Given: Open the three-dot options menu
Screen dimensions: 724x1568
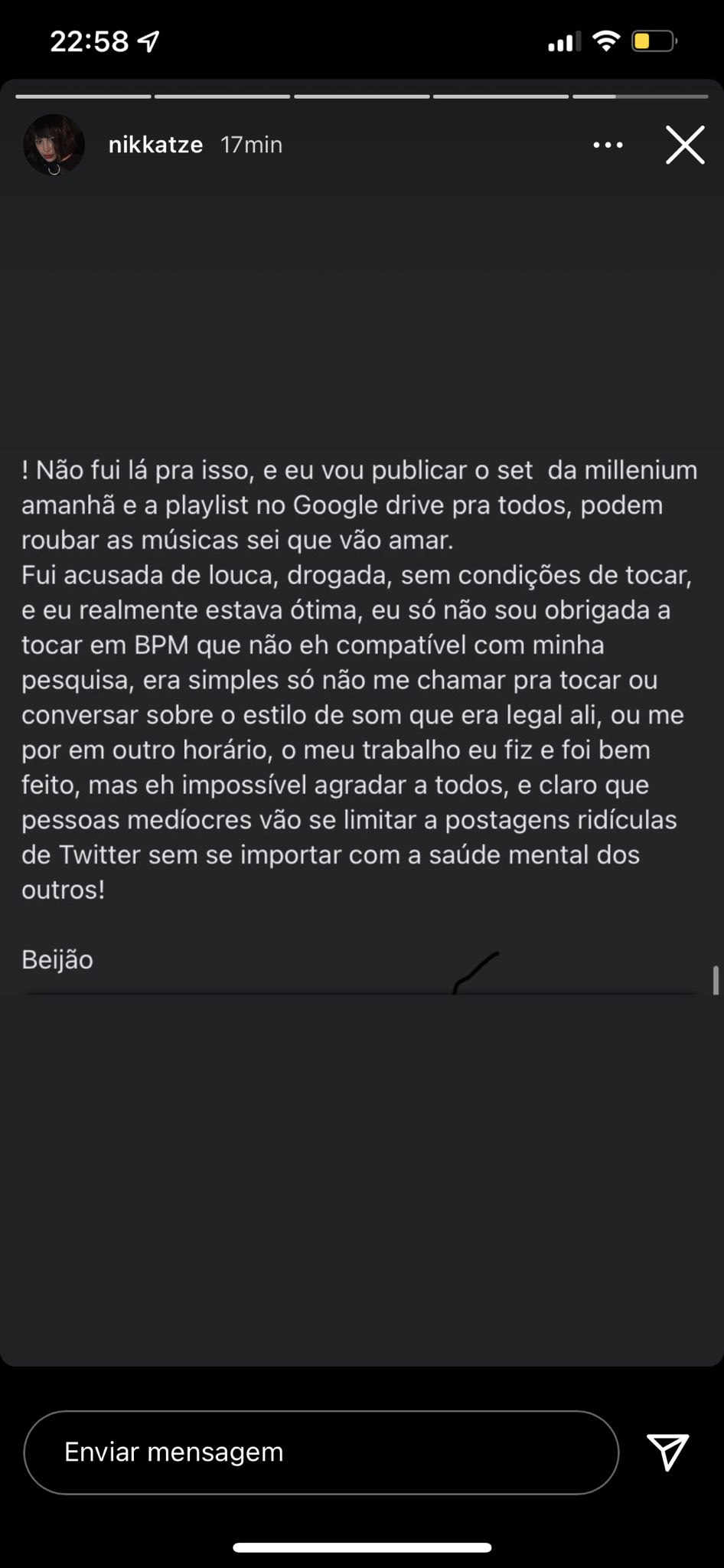Looking at the screenshot, I should [x=608, y=145].
